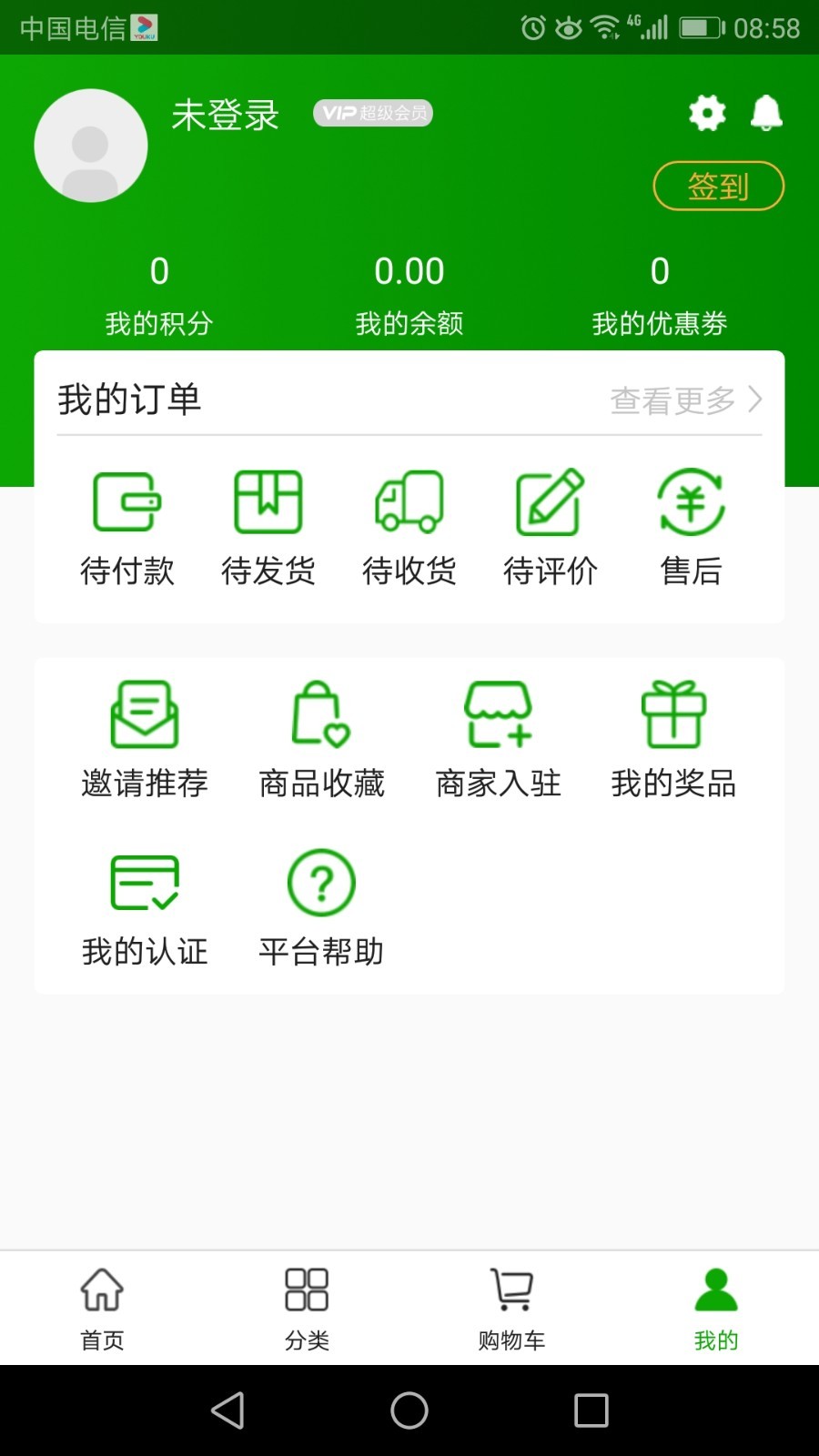Open the settings gear icon
Viewport: 819px width, 1456px height.
(x=707, y=113)
